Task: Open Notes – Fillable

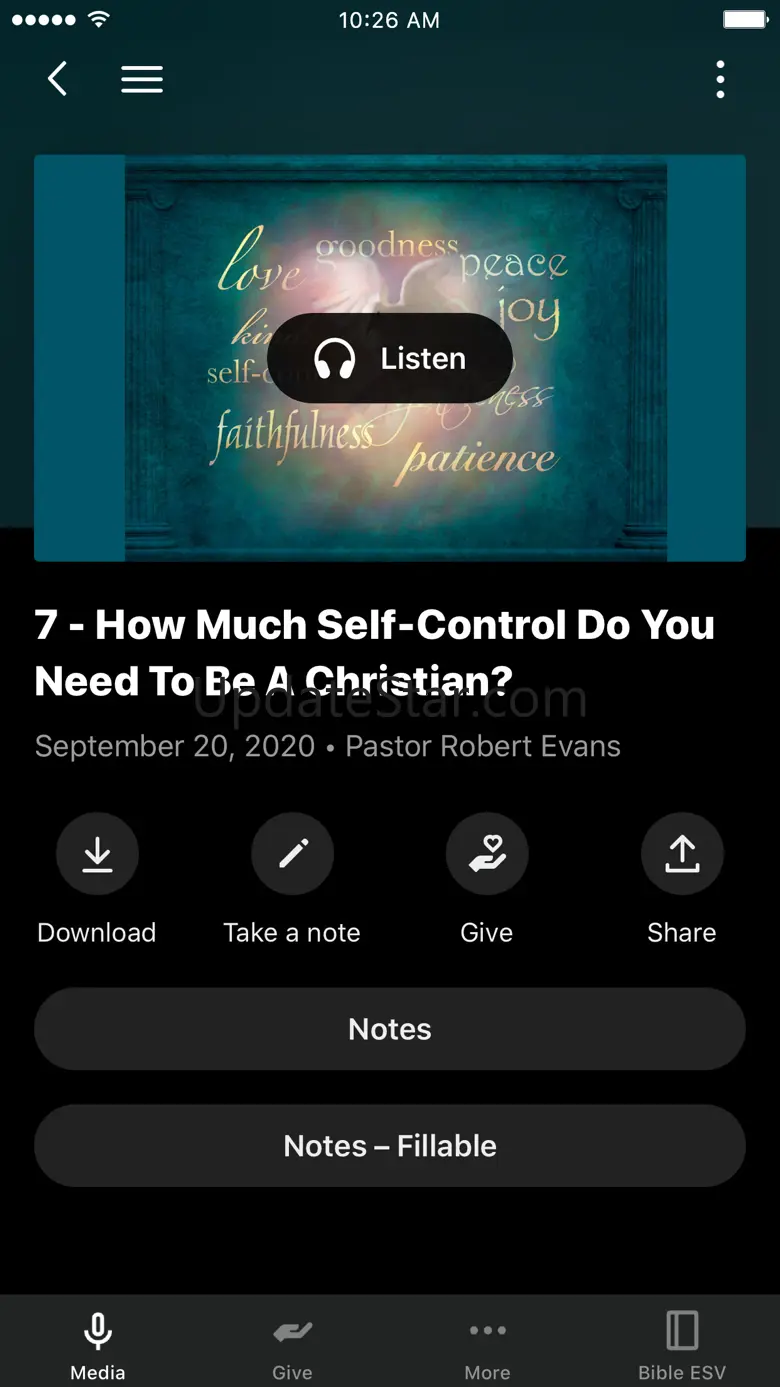Action: click(390, 1145)
